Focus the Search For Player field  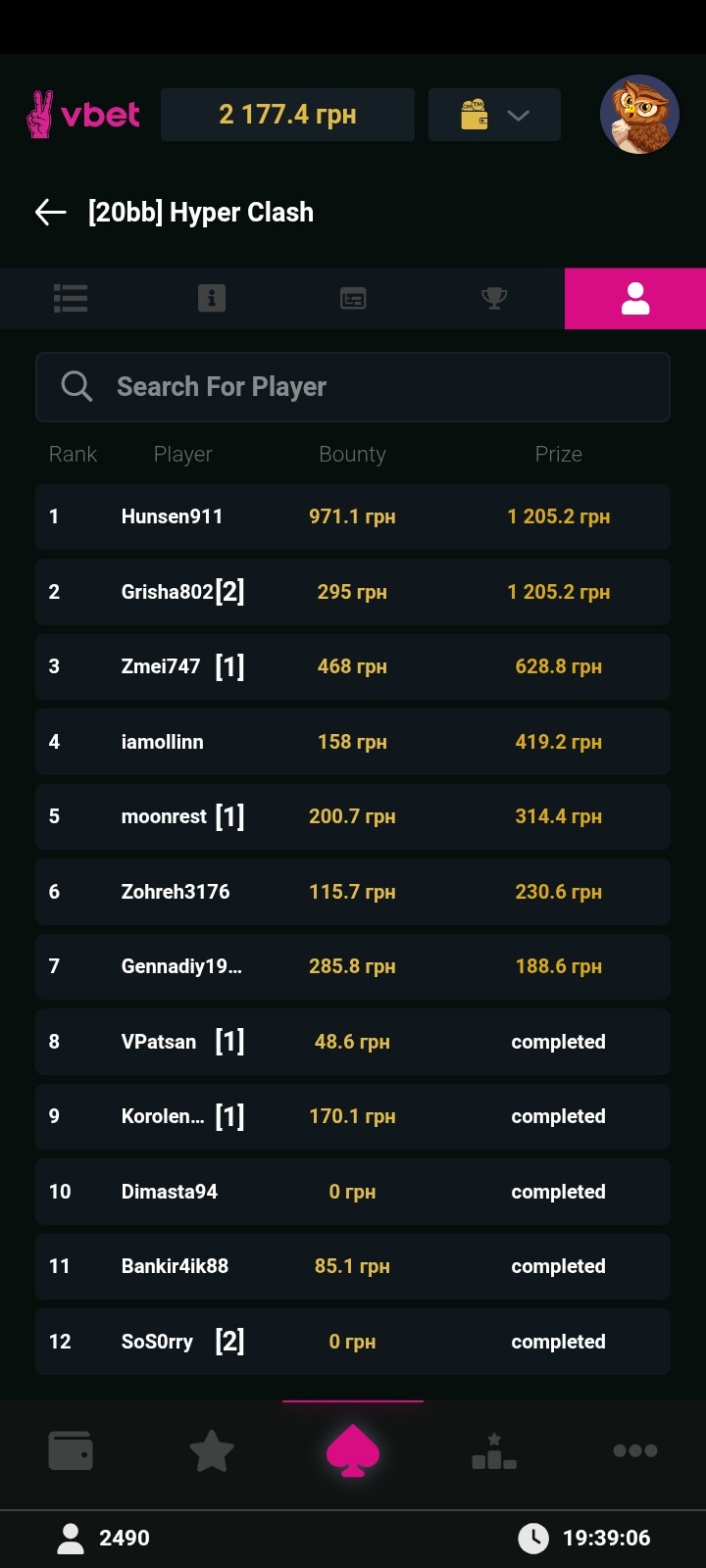(x=353, y=387)
